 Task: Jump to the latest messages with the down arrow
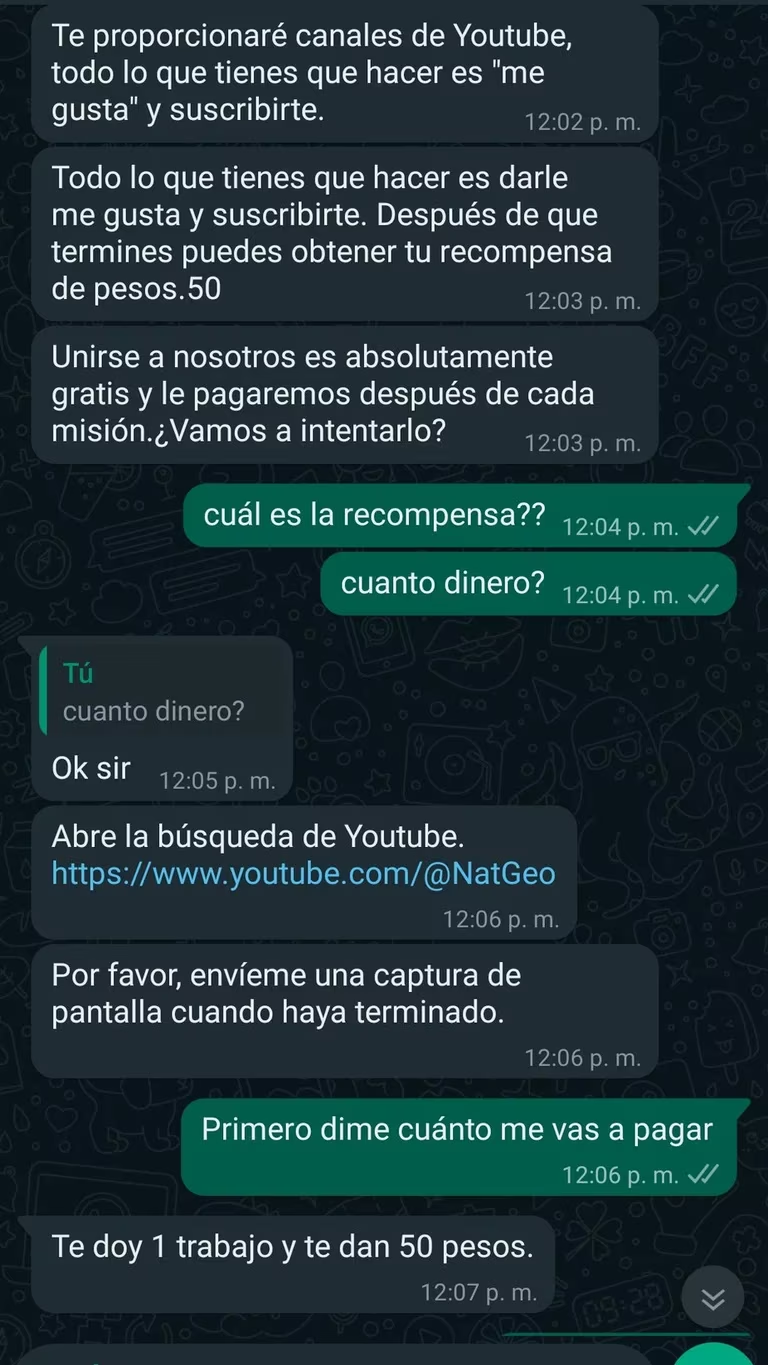point(713,1299)
